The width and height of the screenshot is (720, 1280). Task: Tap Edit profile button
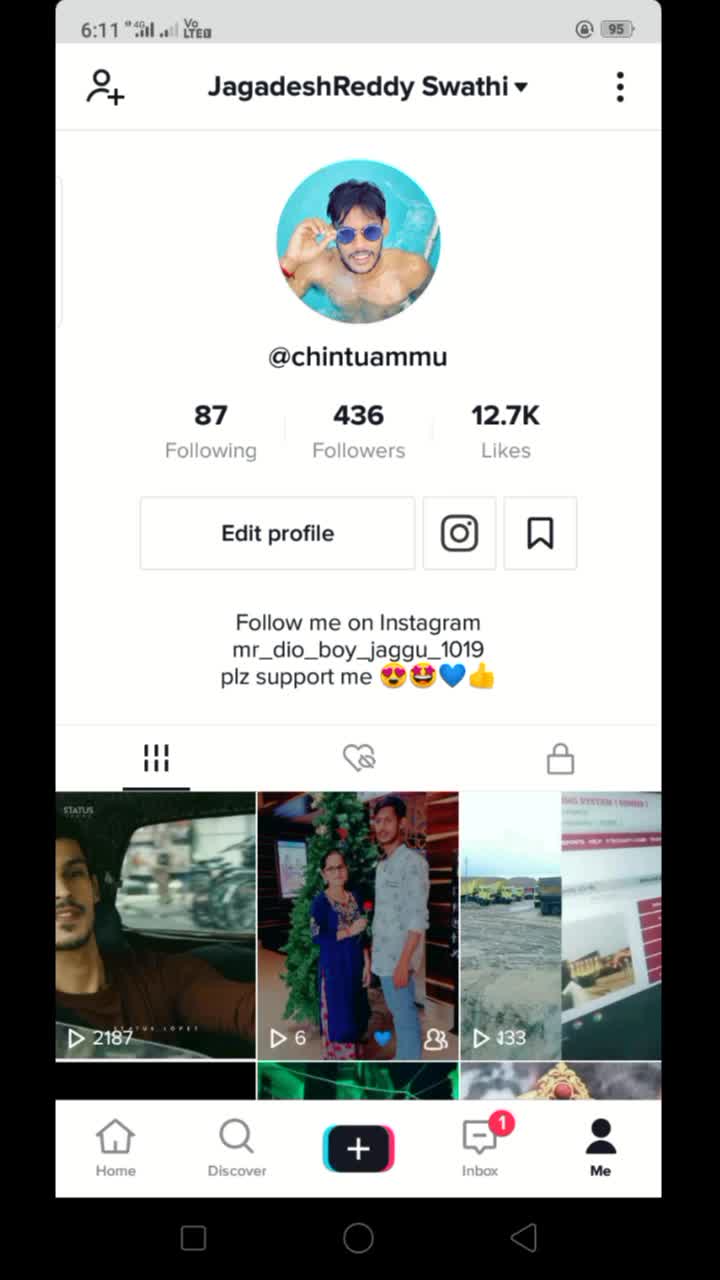tap(277, 533)
